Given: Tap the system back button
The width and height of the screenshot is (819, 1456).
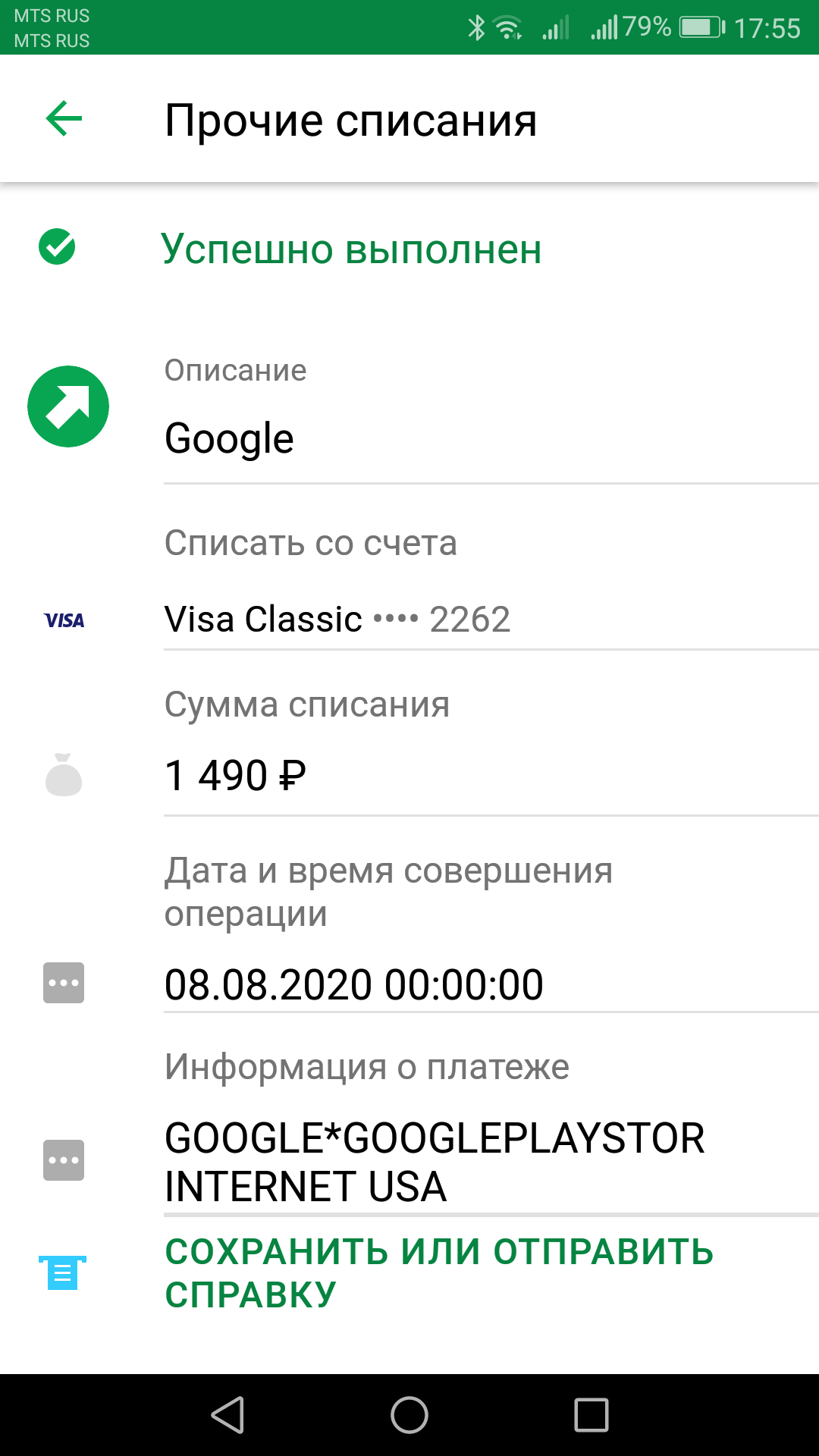Looking at the screenshot, I should click(x=227, y=1415).
